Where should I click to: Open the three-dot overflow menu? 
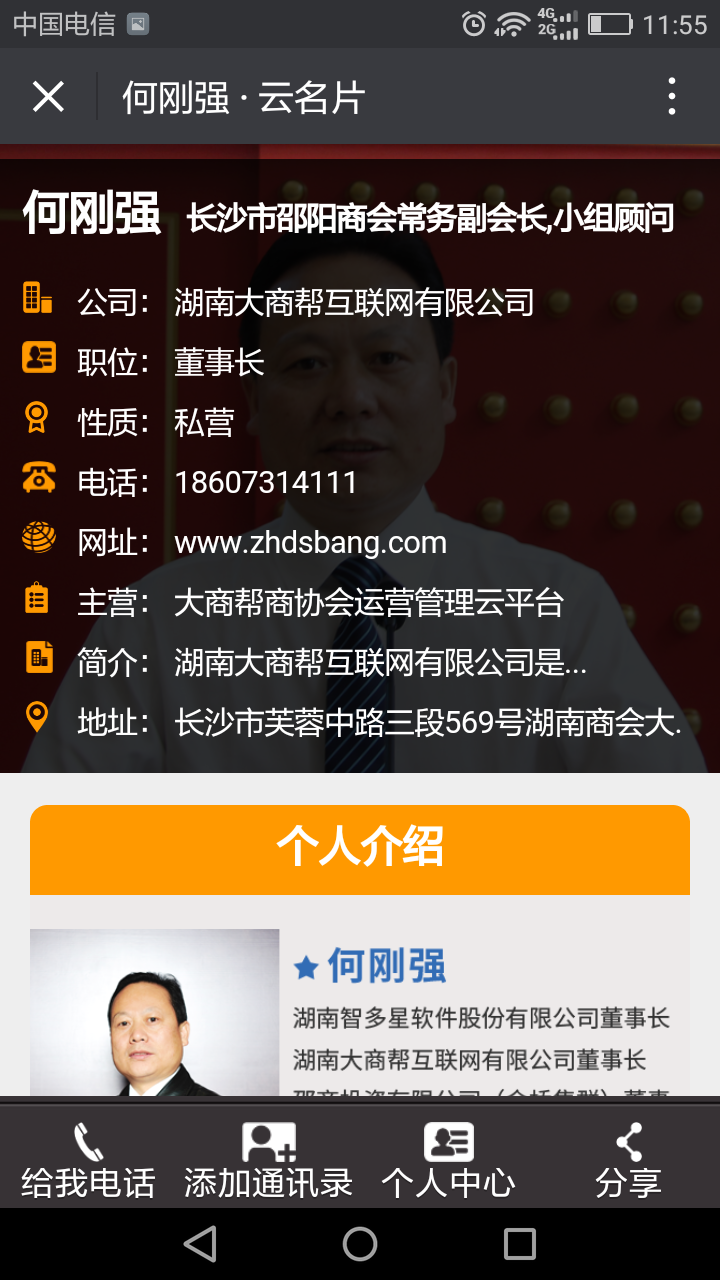671,97
